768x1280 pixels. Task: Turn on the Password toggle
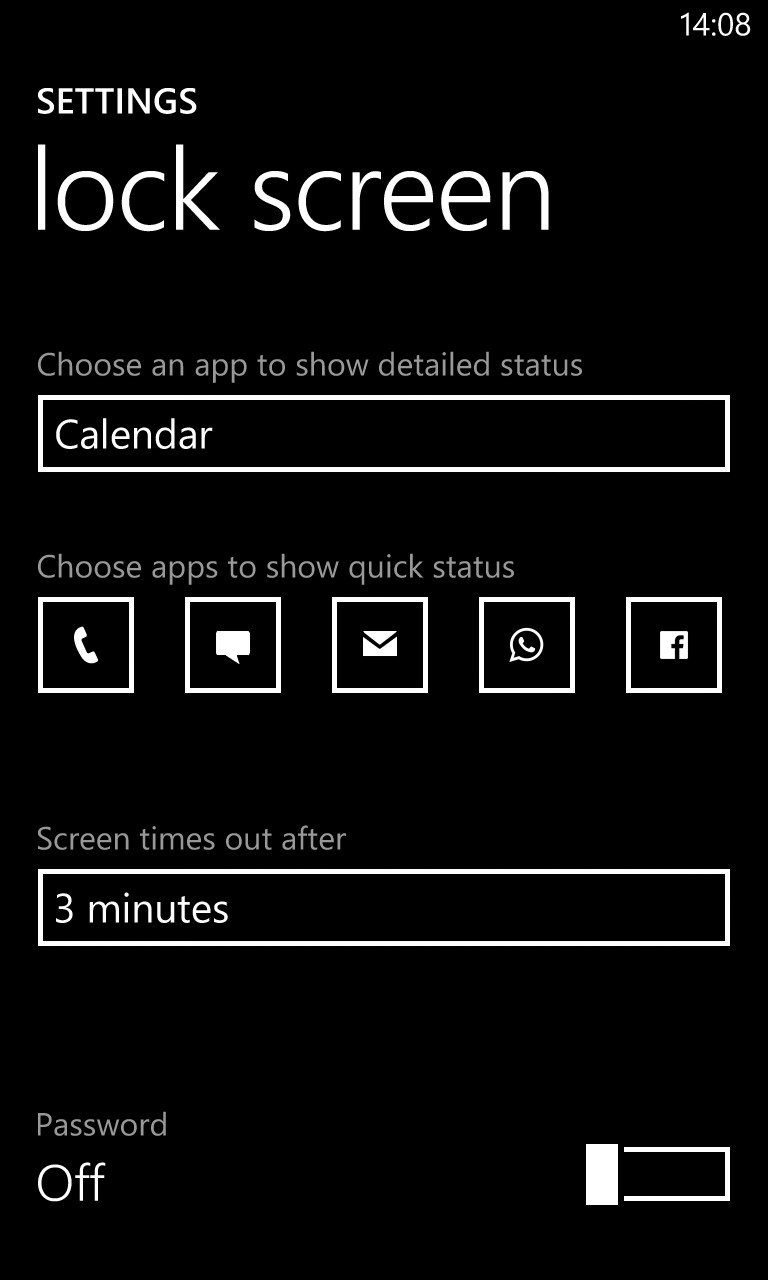[657, 1175]
